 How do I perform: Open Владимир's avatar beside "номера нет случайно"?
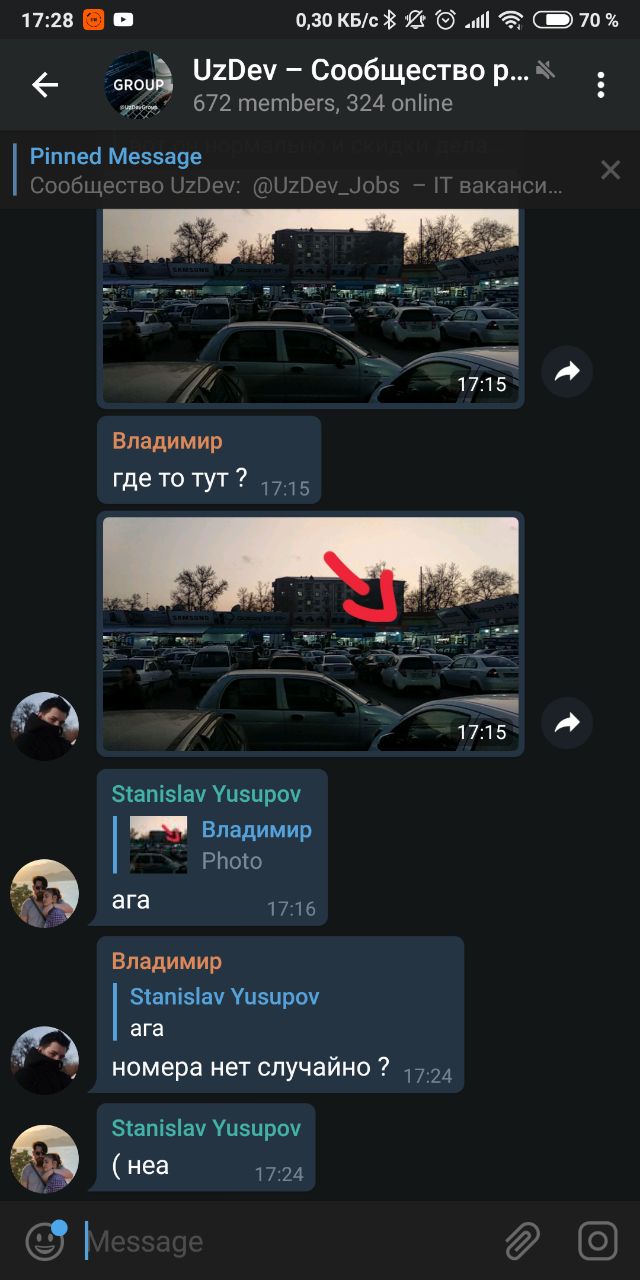pyautogui.click(x=44, y=1060)
